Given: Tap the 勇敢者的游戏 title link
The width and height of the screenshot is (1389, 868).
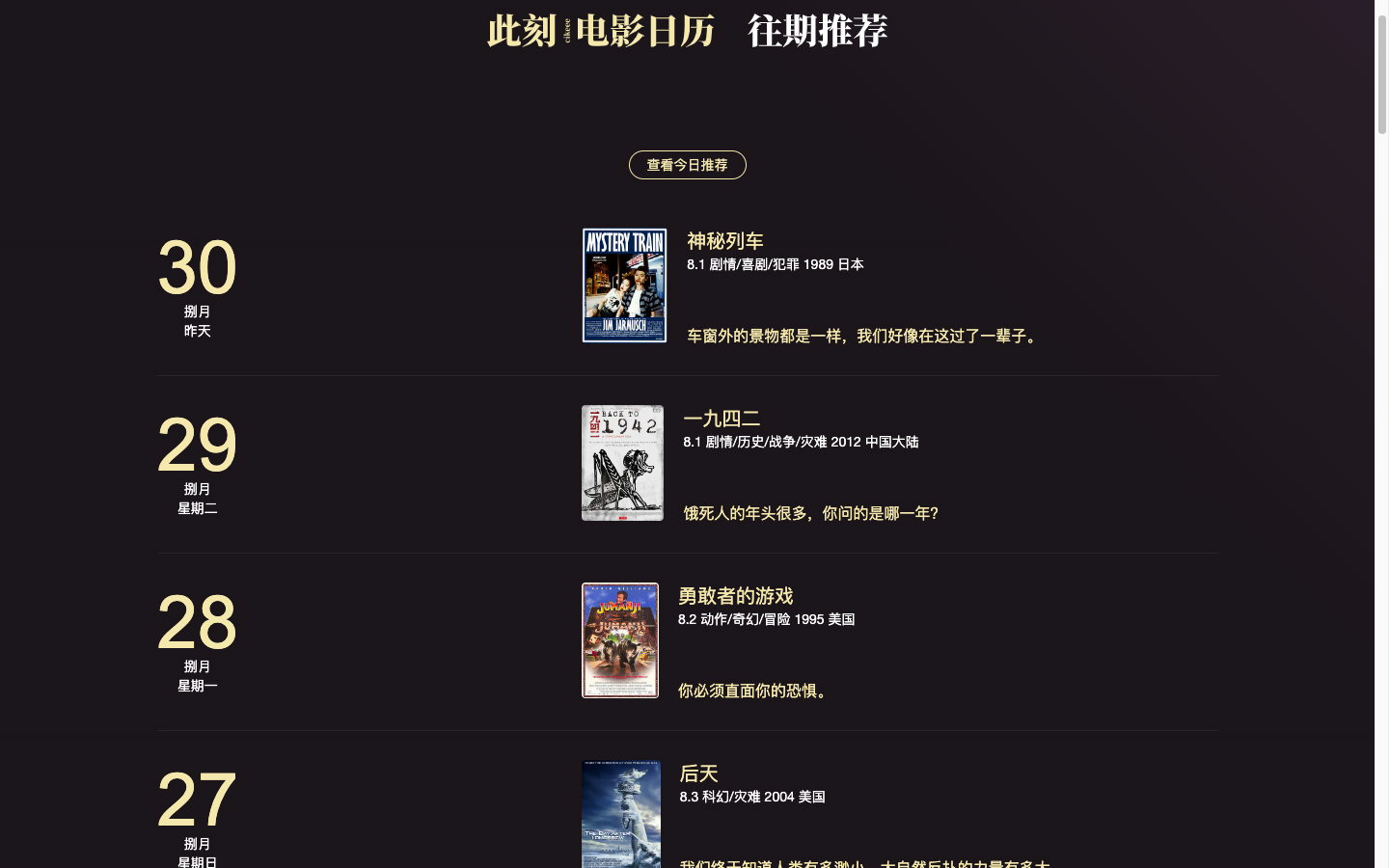Looking at the screenshot, I should 735,596.
